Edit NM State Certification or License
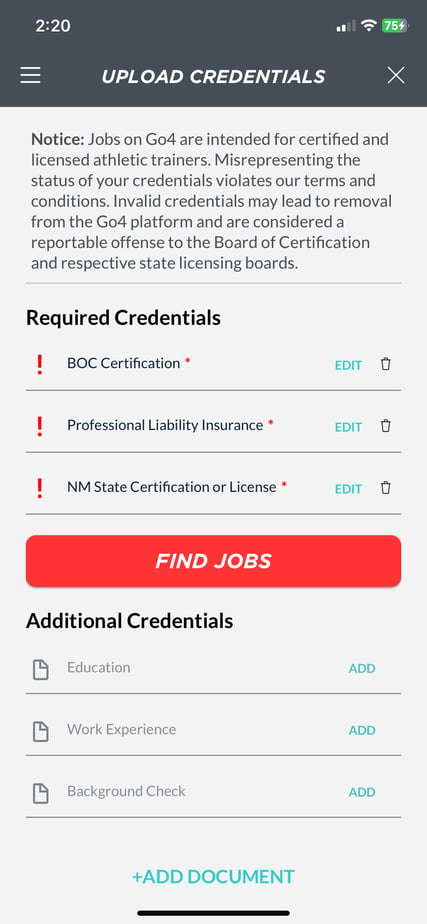This screenshot has width=427, height=924. click(x=348, y=489)
